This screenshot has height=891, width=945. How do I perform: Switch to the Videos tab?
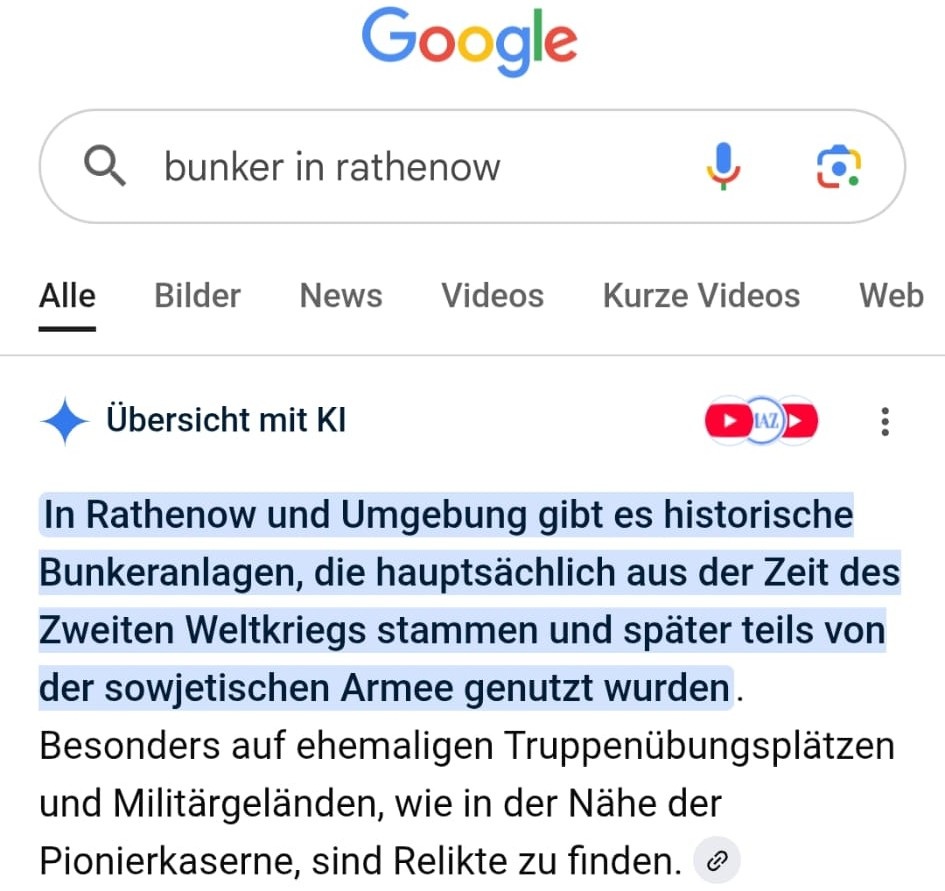point(492,296)
